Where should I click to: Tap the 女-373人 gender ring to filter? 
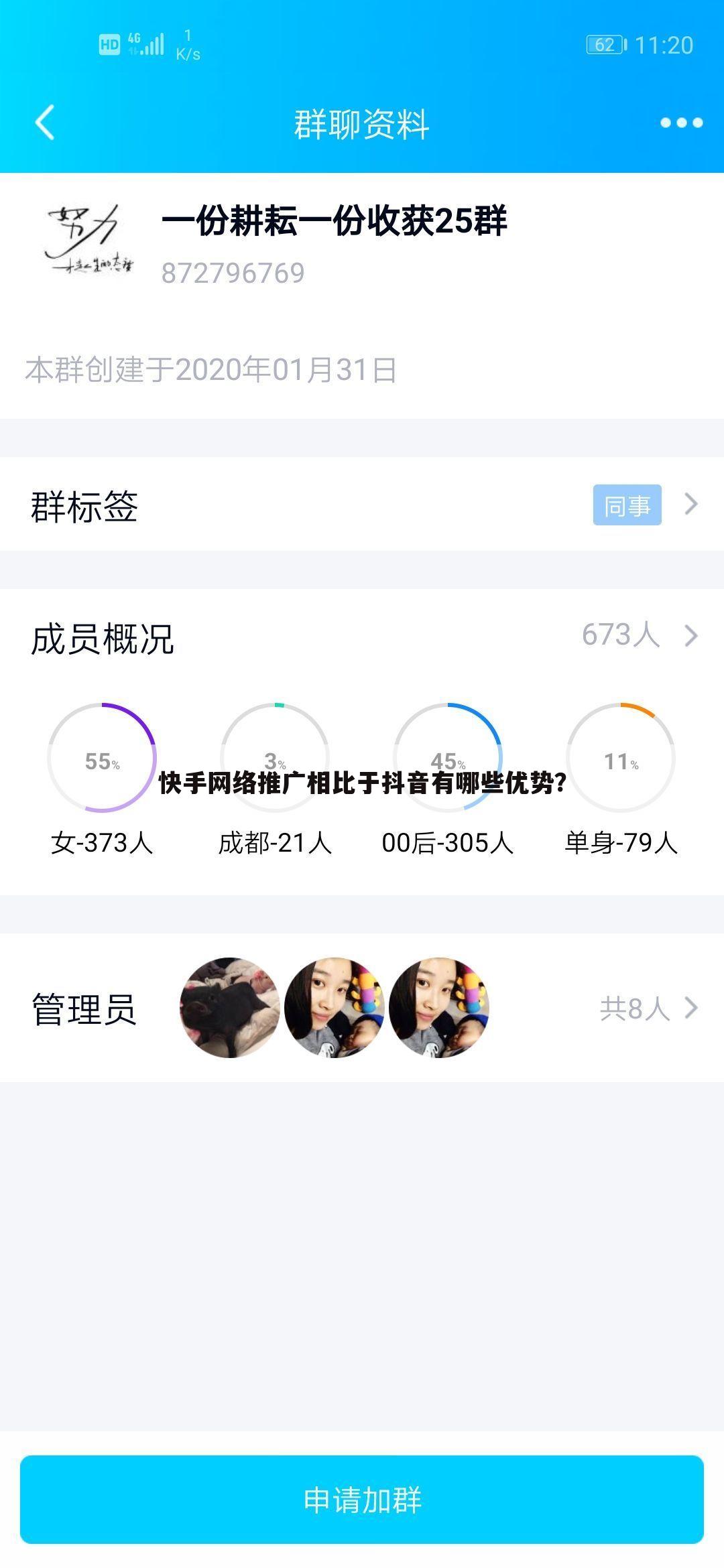[x=101, y=757]
